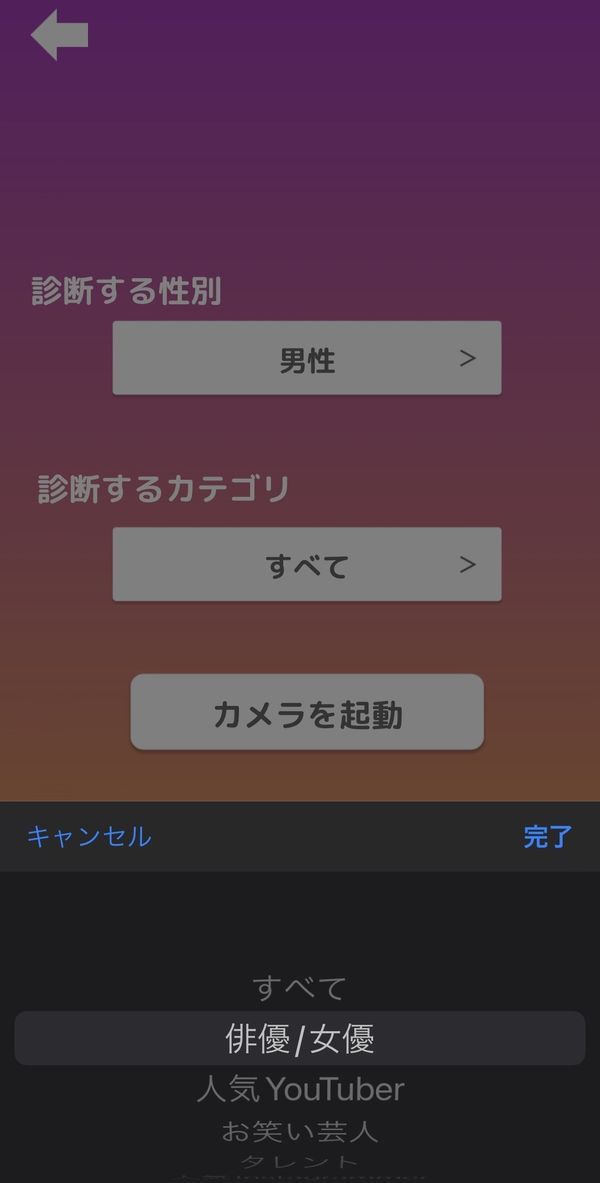The width and height of the screenshot is (600, 1183).
Task: Select すべて in the picker
Action: click(300, 988)
